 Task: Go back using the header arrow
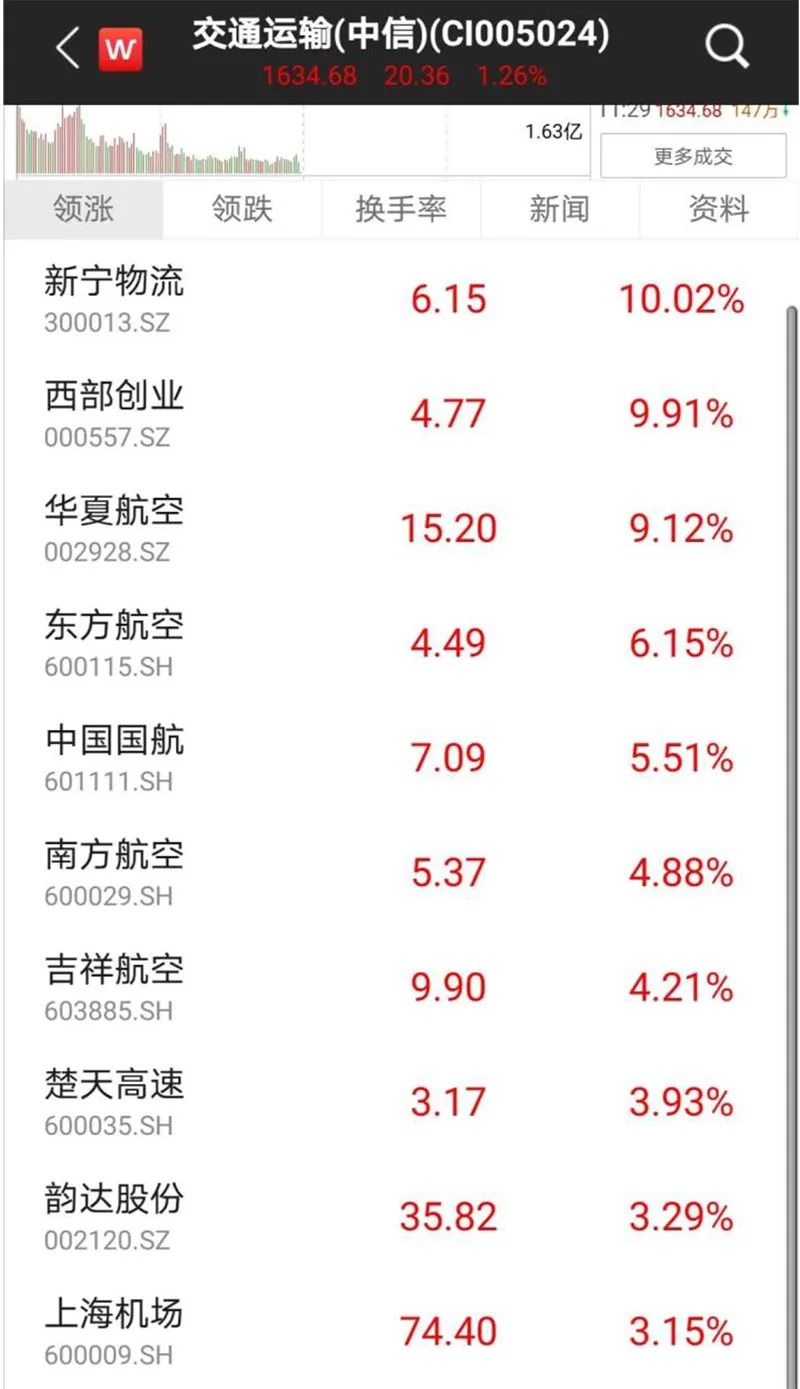click(x=67, y=48)
